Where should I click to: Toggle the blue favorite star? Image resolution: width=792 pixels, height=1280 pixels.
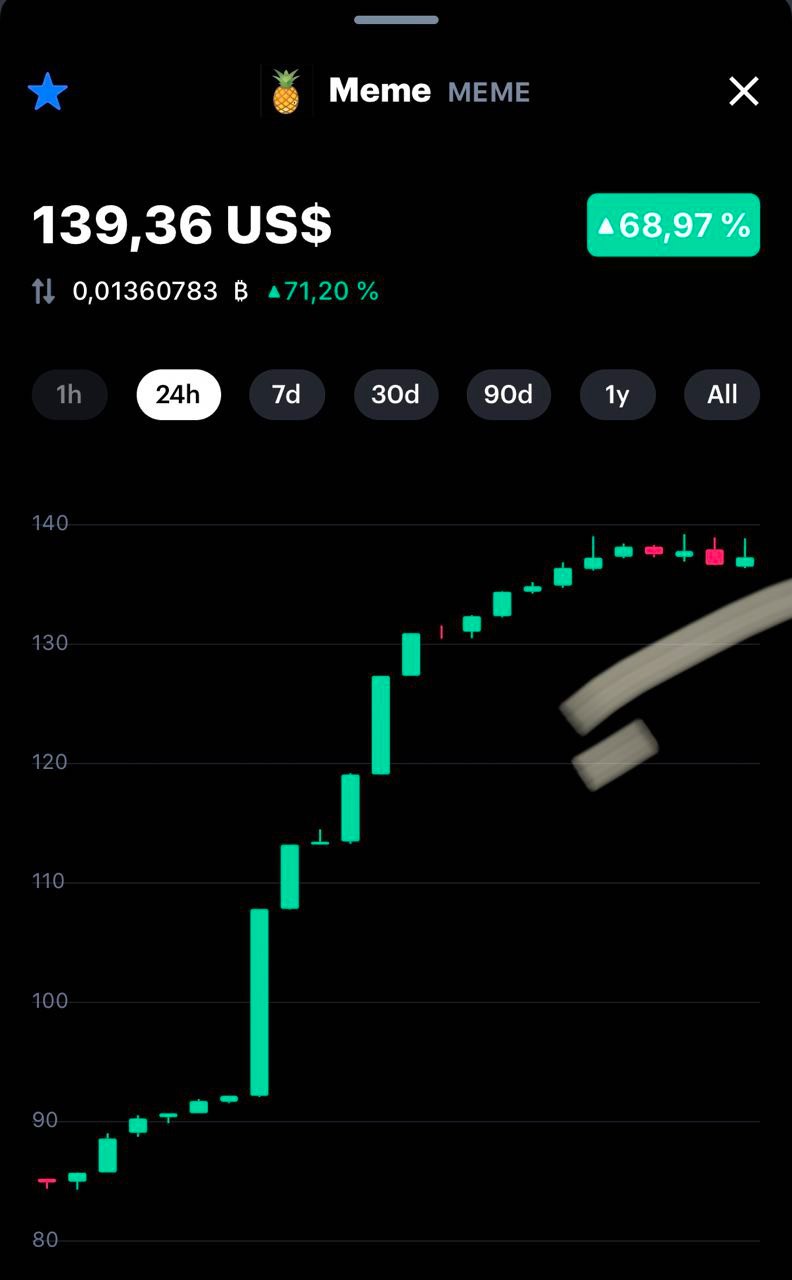pyautogui.click(x=47, y=92)
